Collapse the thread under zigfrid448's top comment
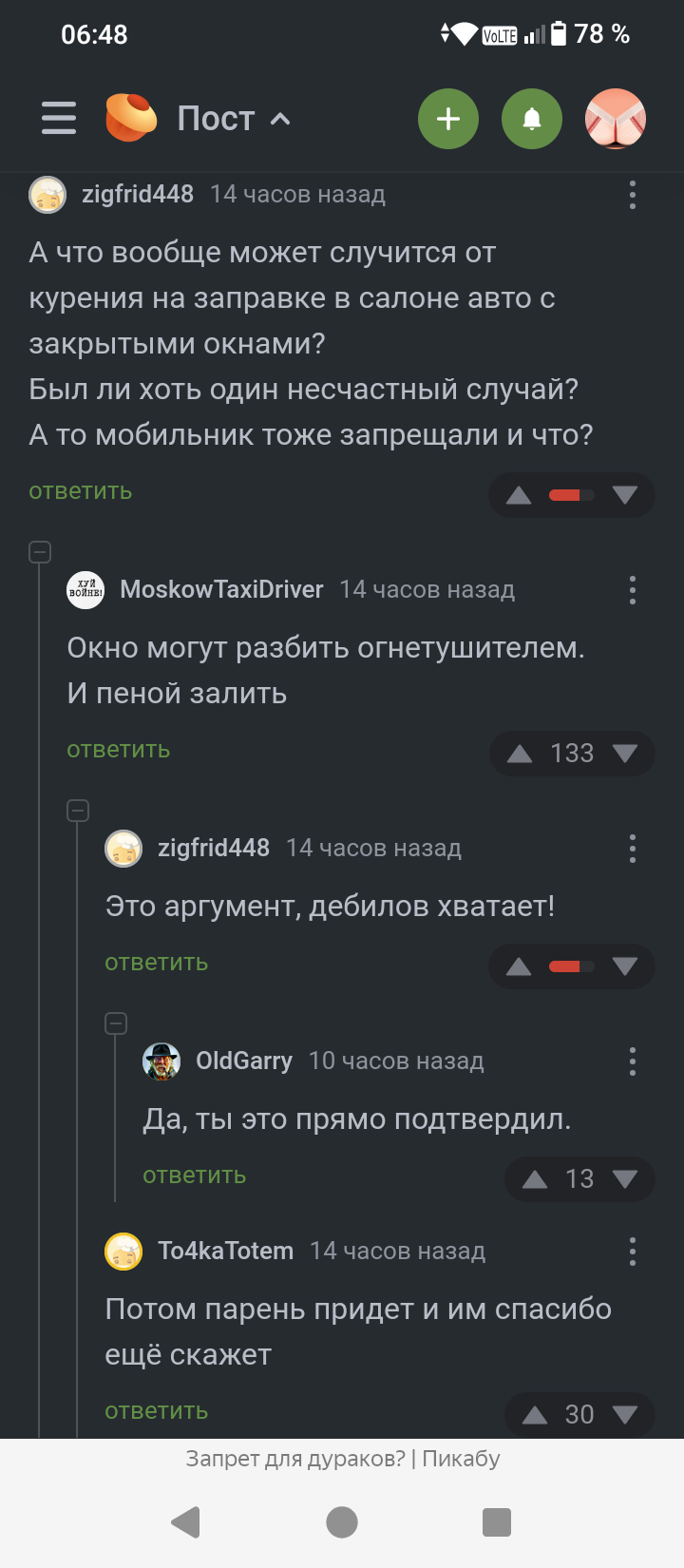Viewport: 684px width, 1568px height. (40, 551)
